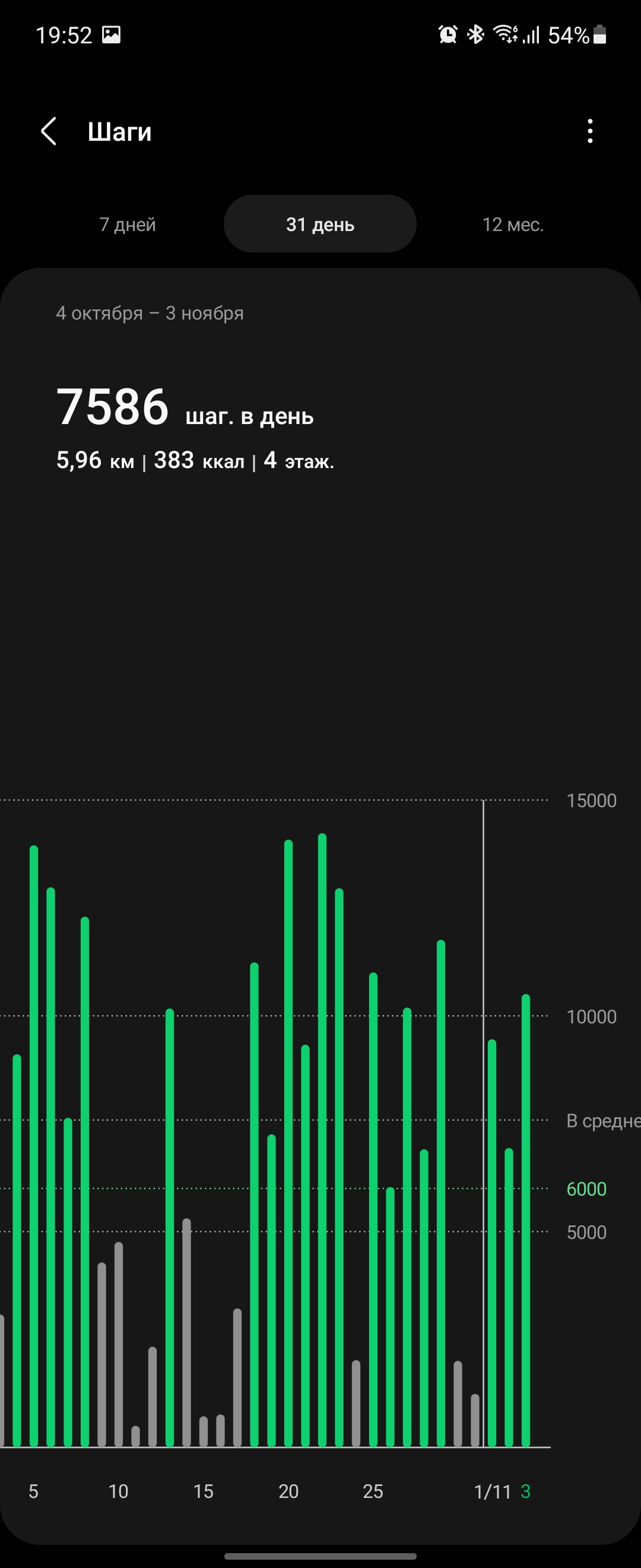Switch to the 7 дней tab

[128, 225]
